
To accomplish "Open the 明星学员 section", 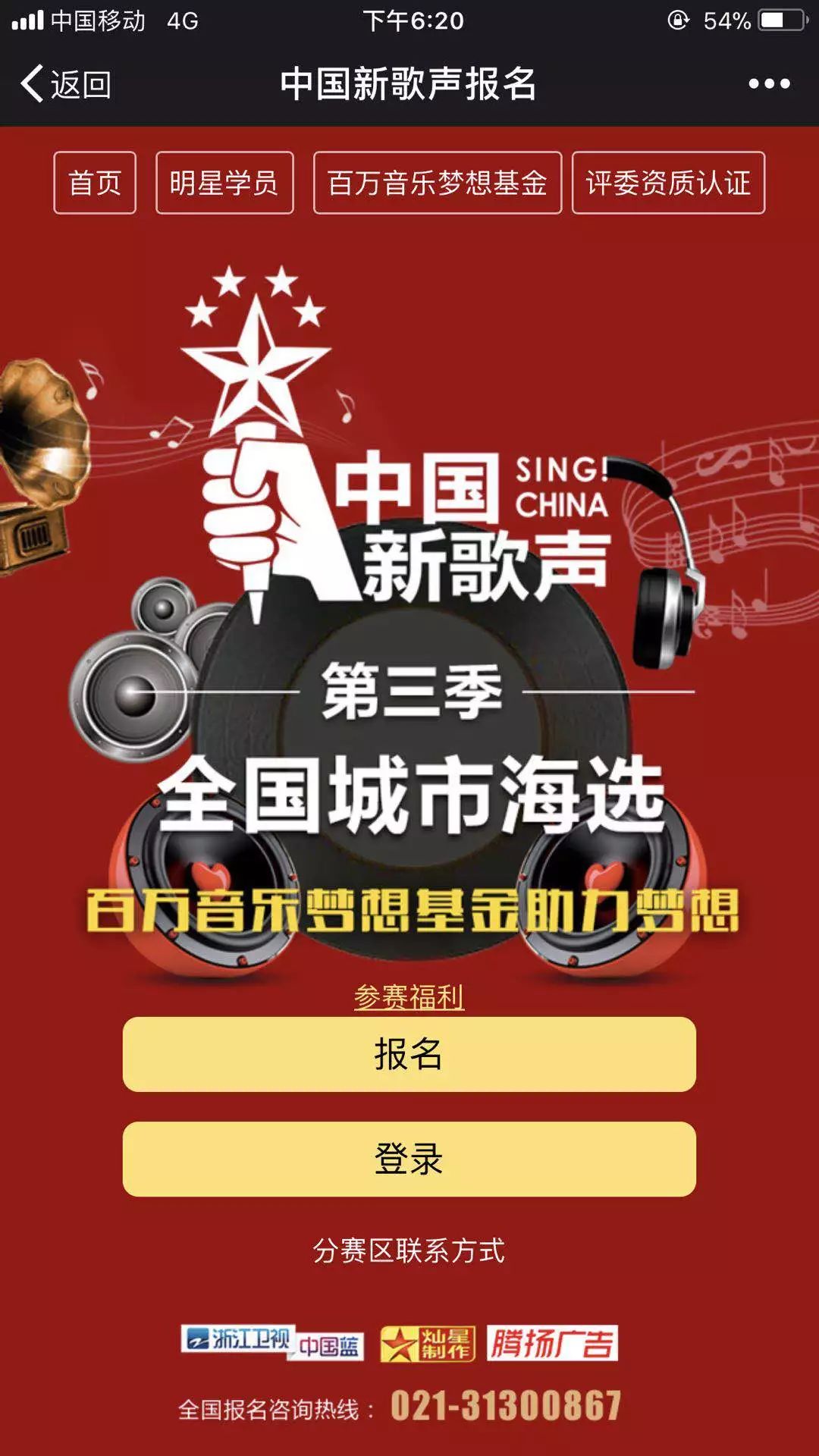I will (224, 183).
